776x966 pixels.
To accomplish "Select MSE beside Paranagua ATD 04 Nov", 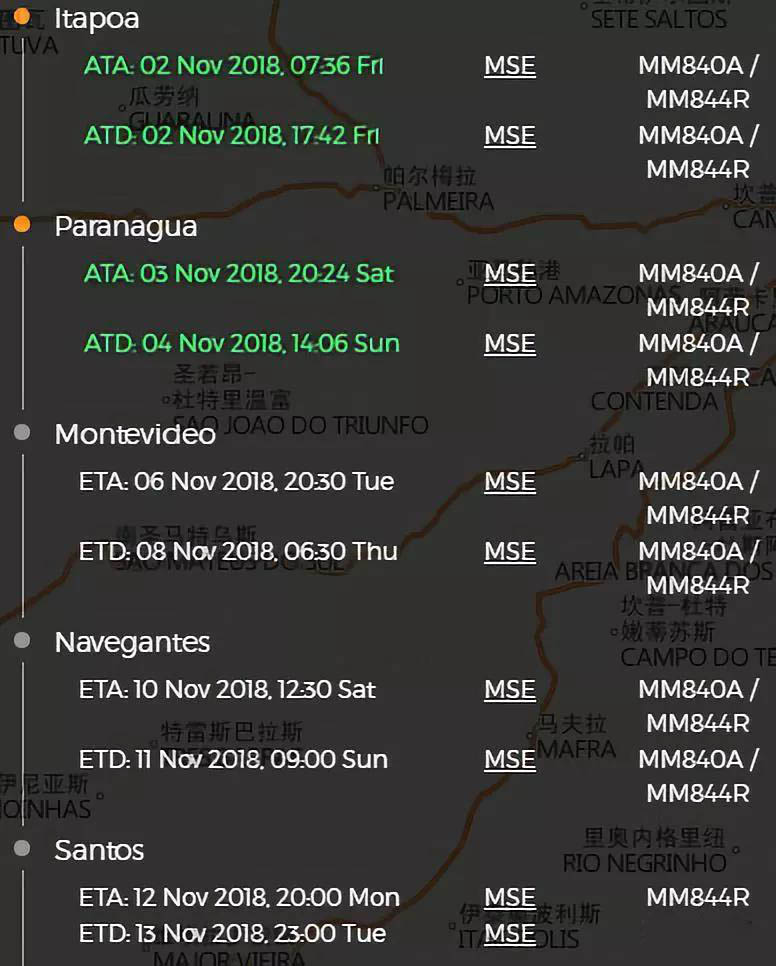I will click(x=510, y=344).
